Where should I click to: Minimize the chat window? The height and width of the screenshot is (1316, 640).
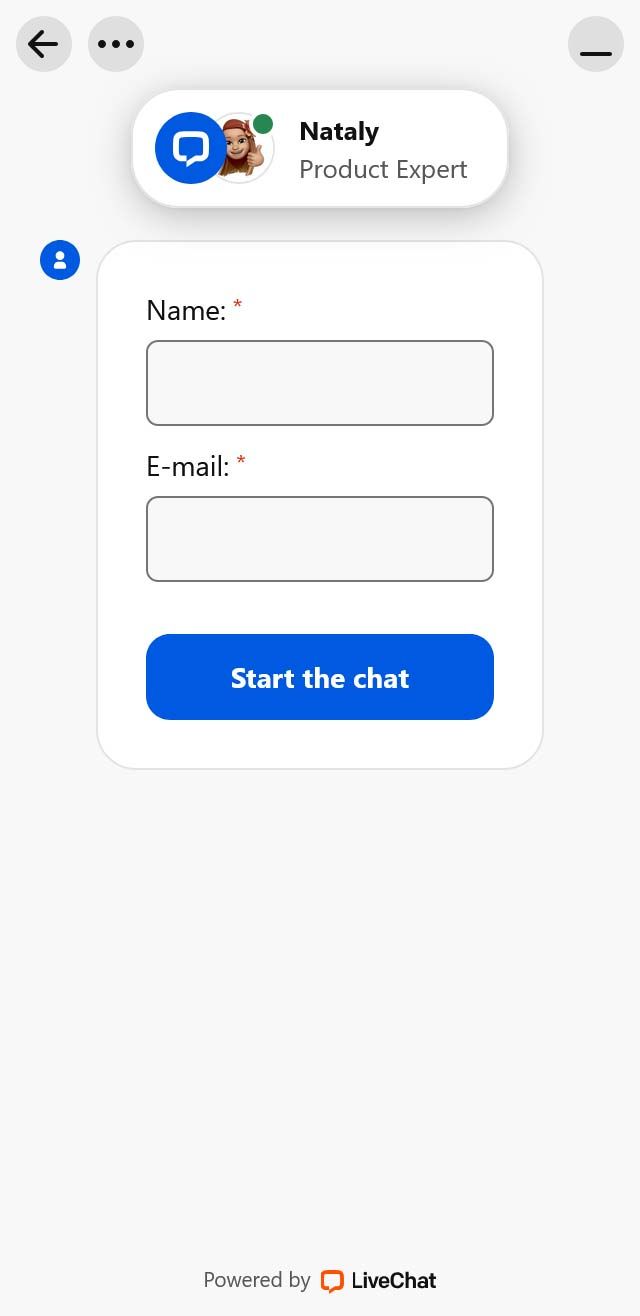pyautogui.click(x=596, y=44)
